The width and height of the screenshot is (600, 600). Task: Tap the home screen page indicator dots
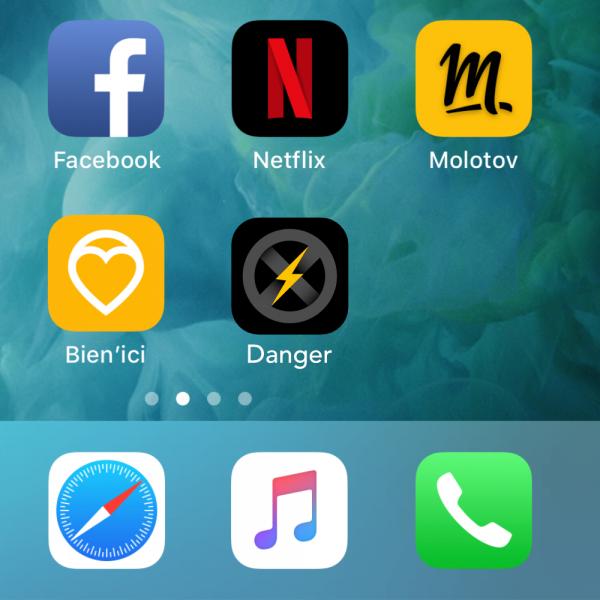(198, 398)
